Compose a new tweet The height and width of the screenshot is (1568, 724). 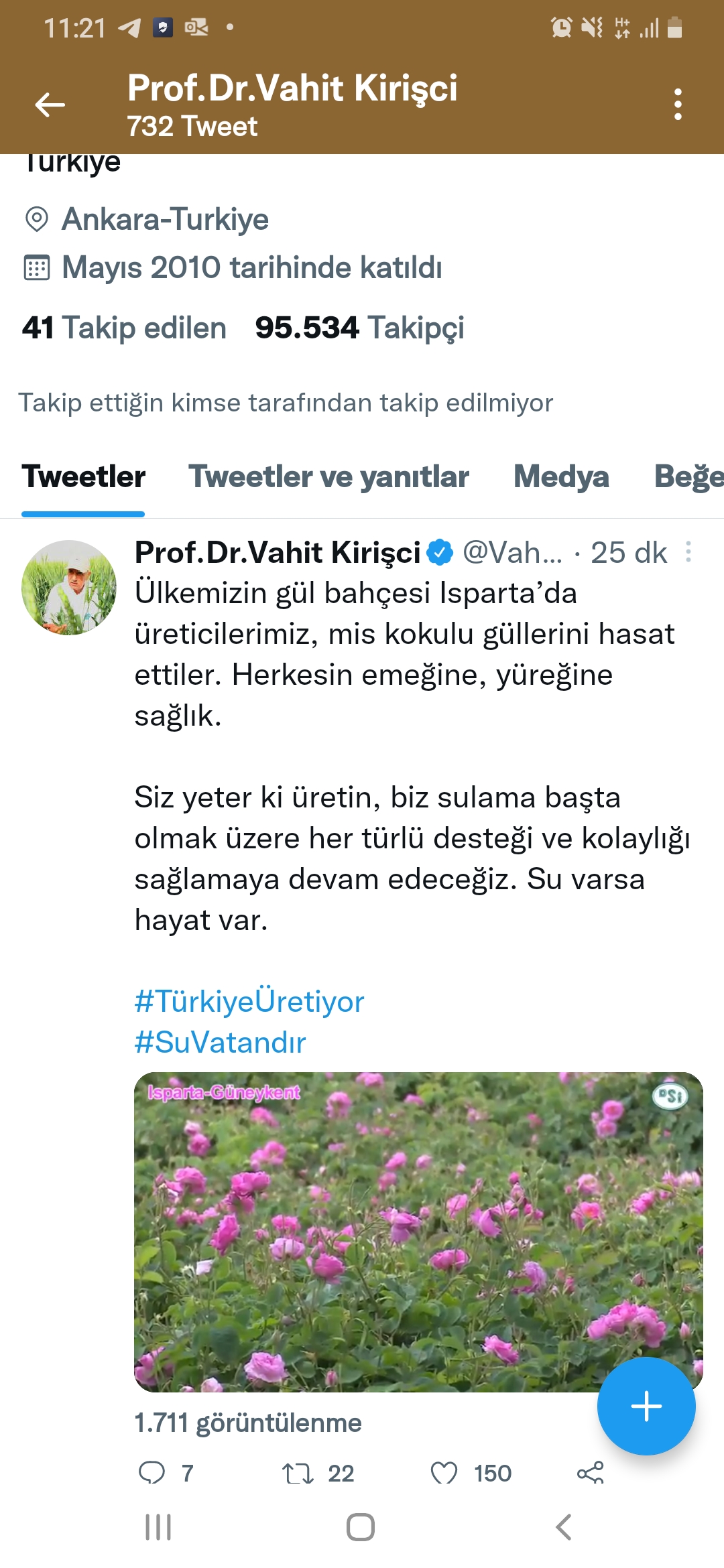tap(646, 1406)
